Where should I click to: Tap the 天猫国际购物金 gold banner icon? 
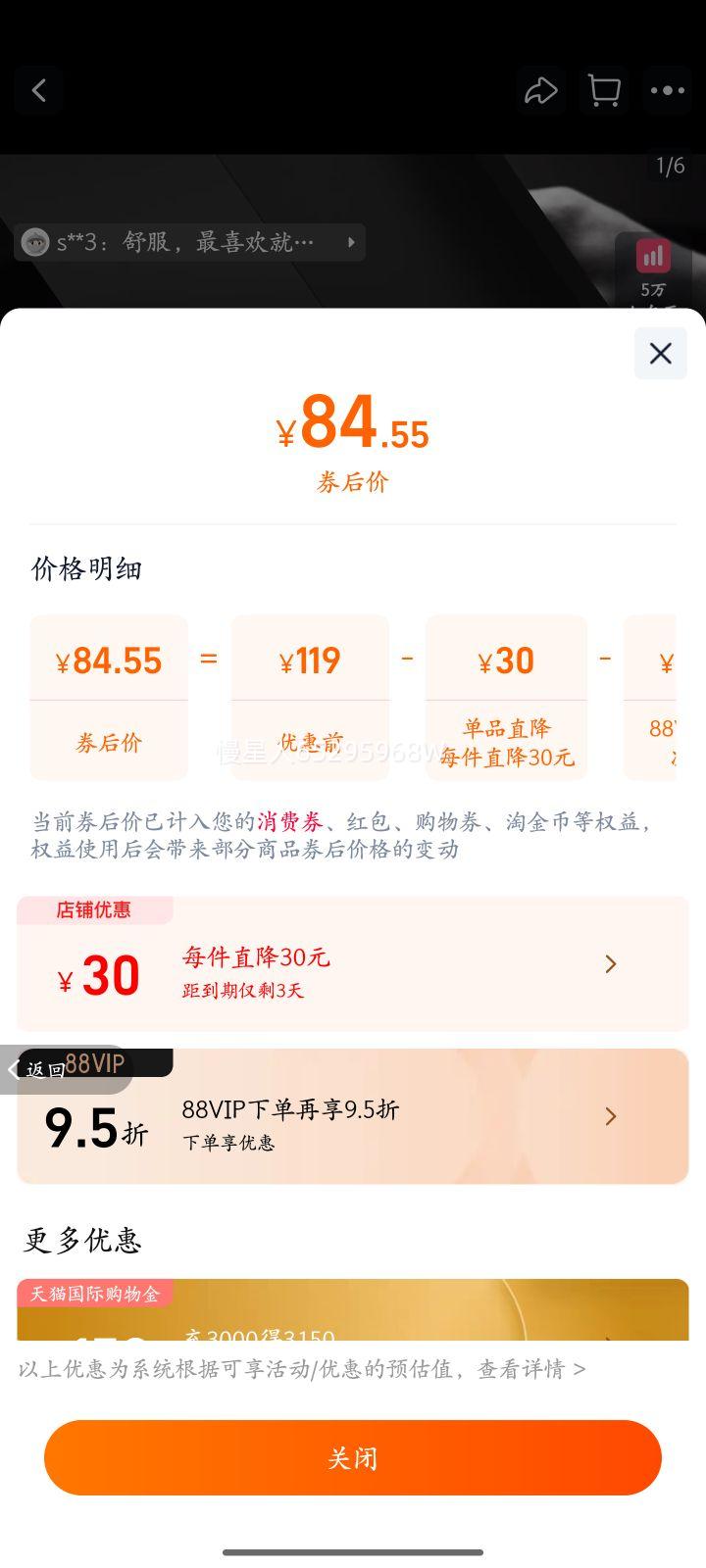tap(93, 1293)
